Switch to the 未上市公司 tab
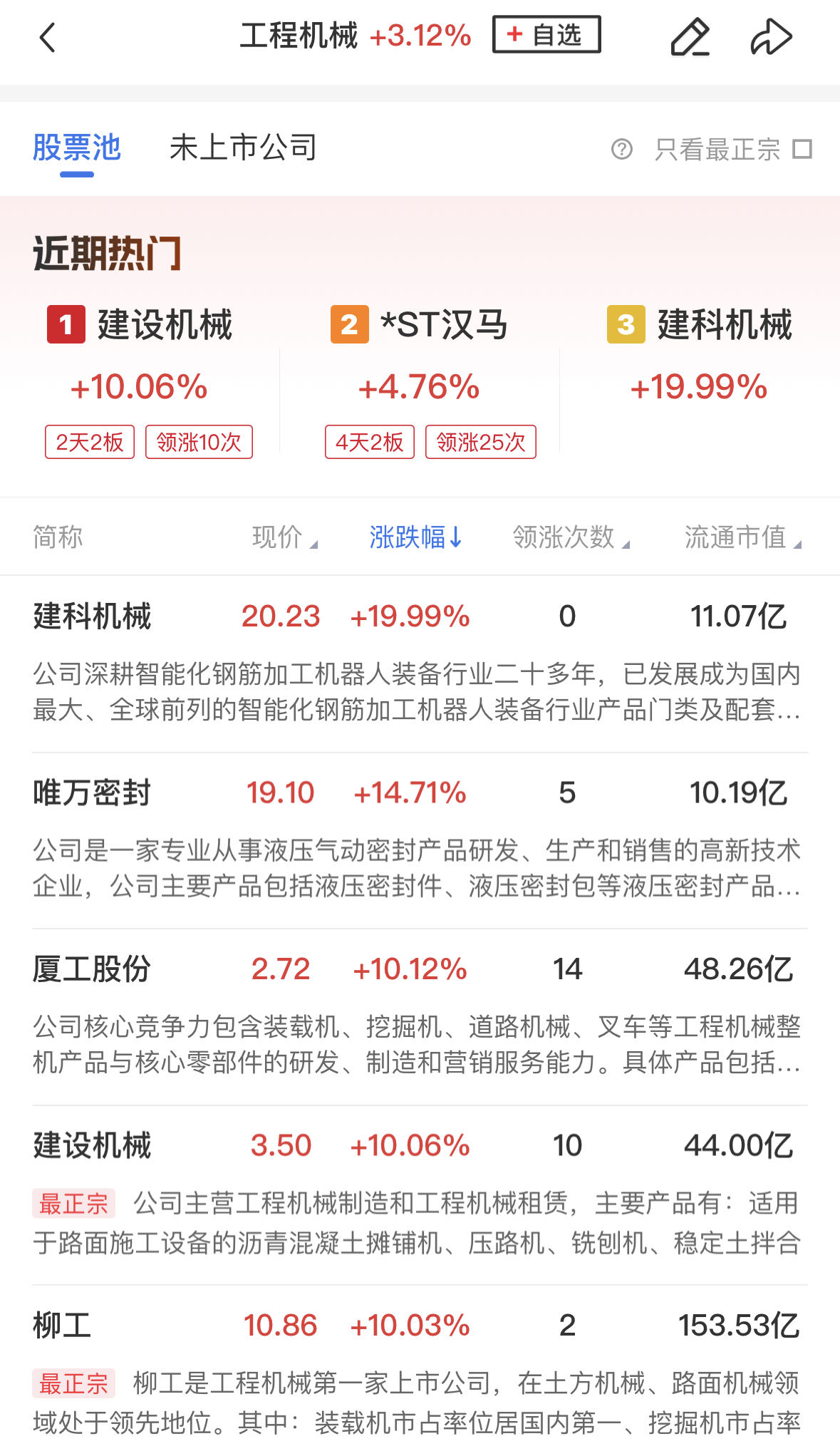The width and height of the screenshot is (840, 1456). 242,148
